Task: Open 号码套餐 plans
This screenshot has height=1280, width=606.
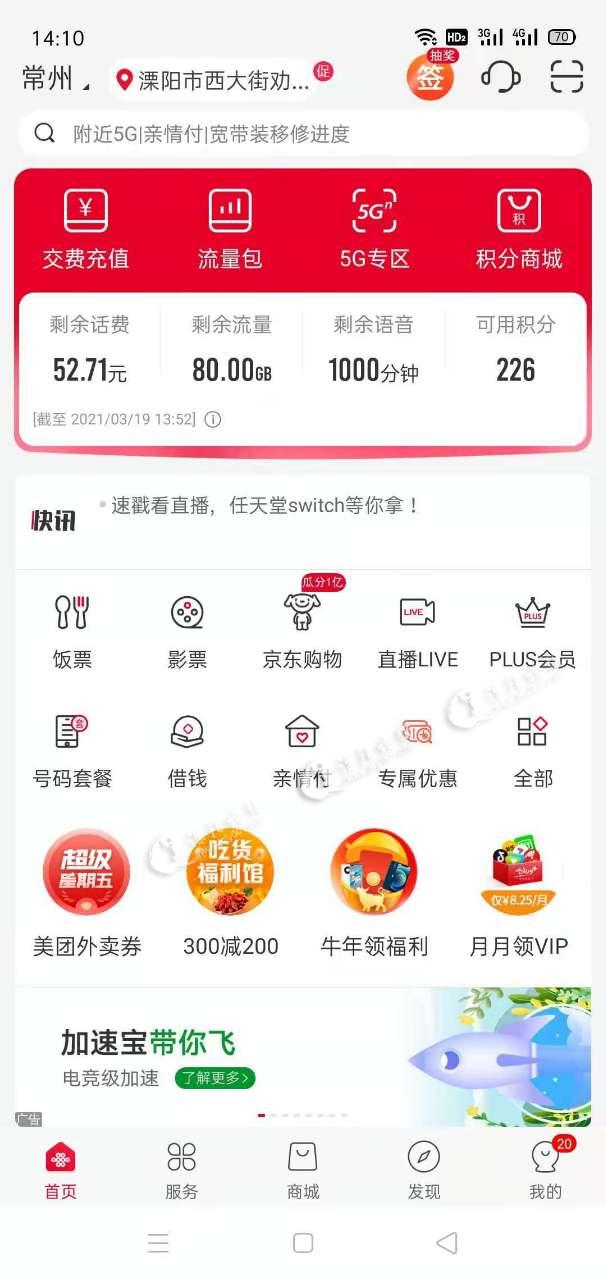Action: (72, 748)
